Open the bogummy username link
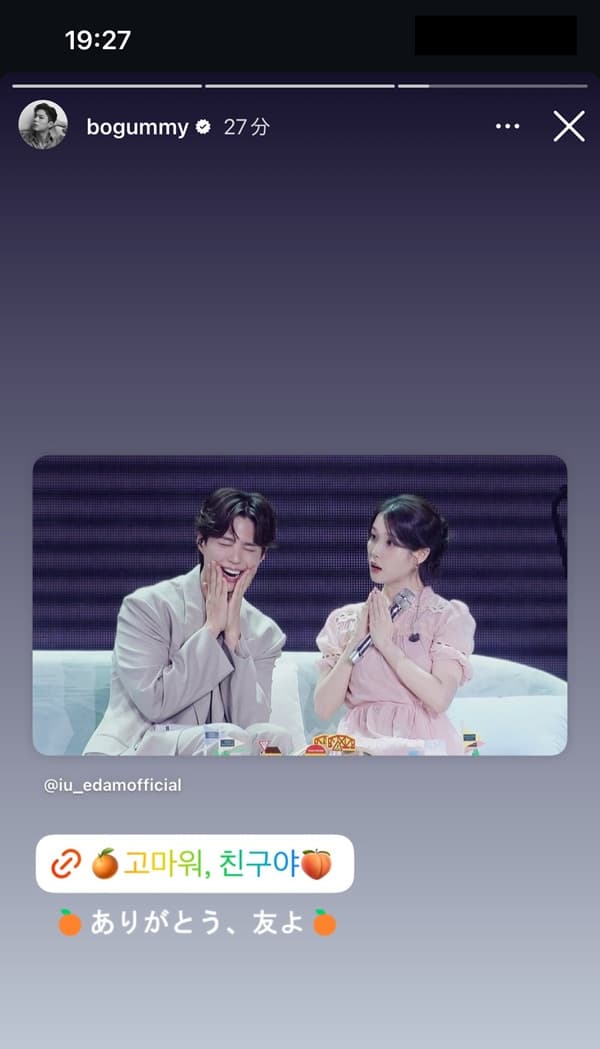The width and height of the screenshot is (600, 1049). [x=137, y=127]
